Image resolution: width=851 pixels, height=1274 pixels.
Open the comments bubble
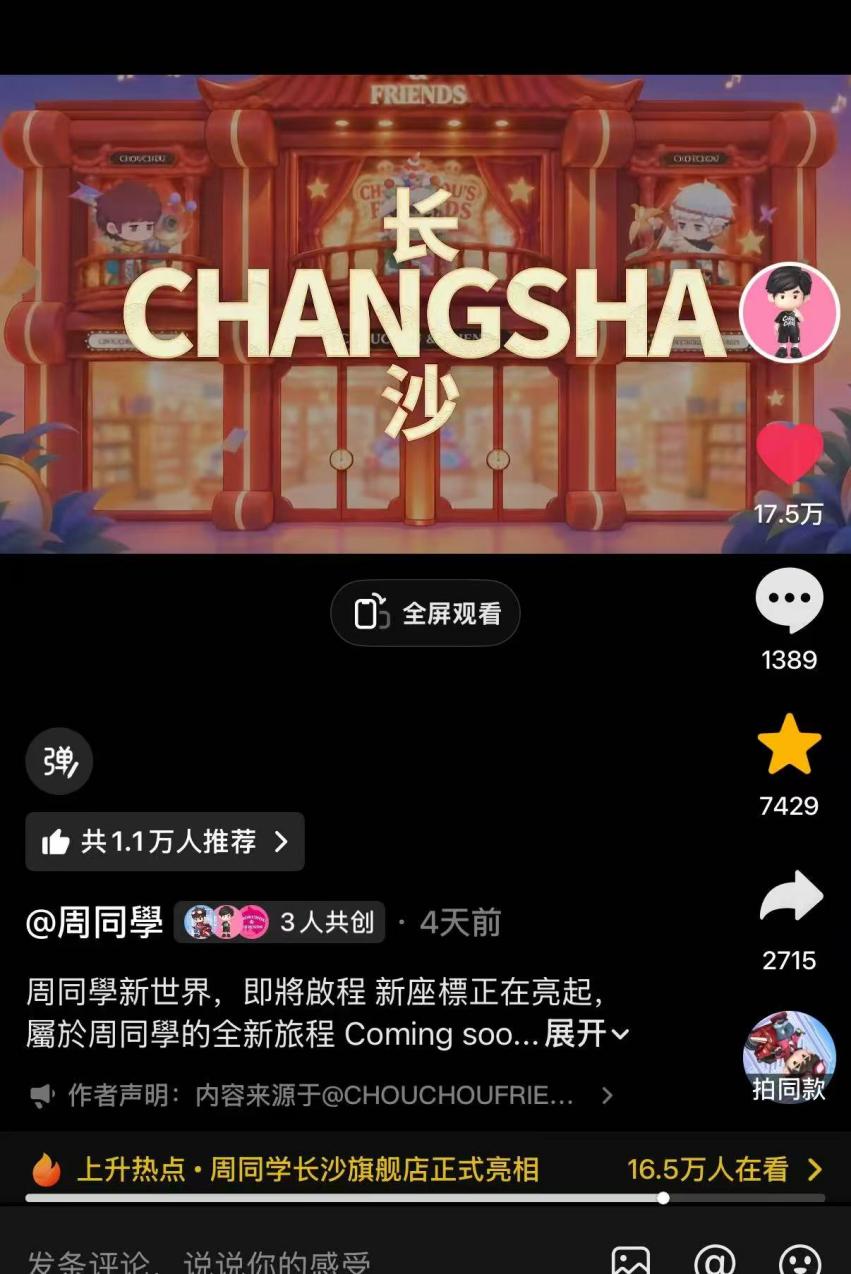(x=789, y=600)
